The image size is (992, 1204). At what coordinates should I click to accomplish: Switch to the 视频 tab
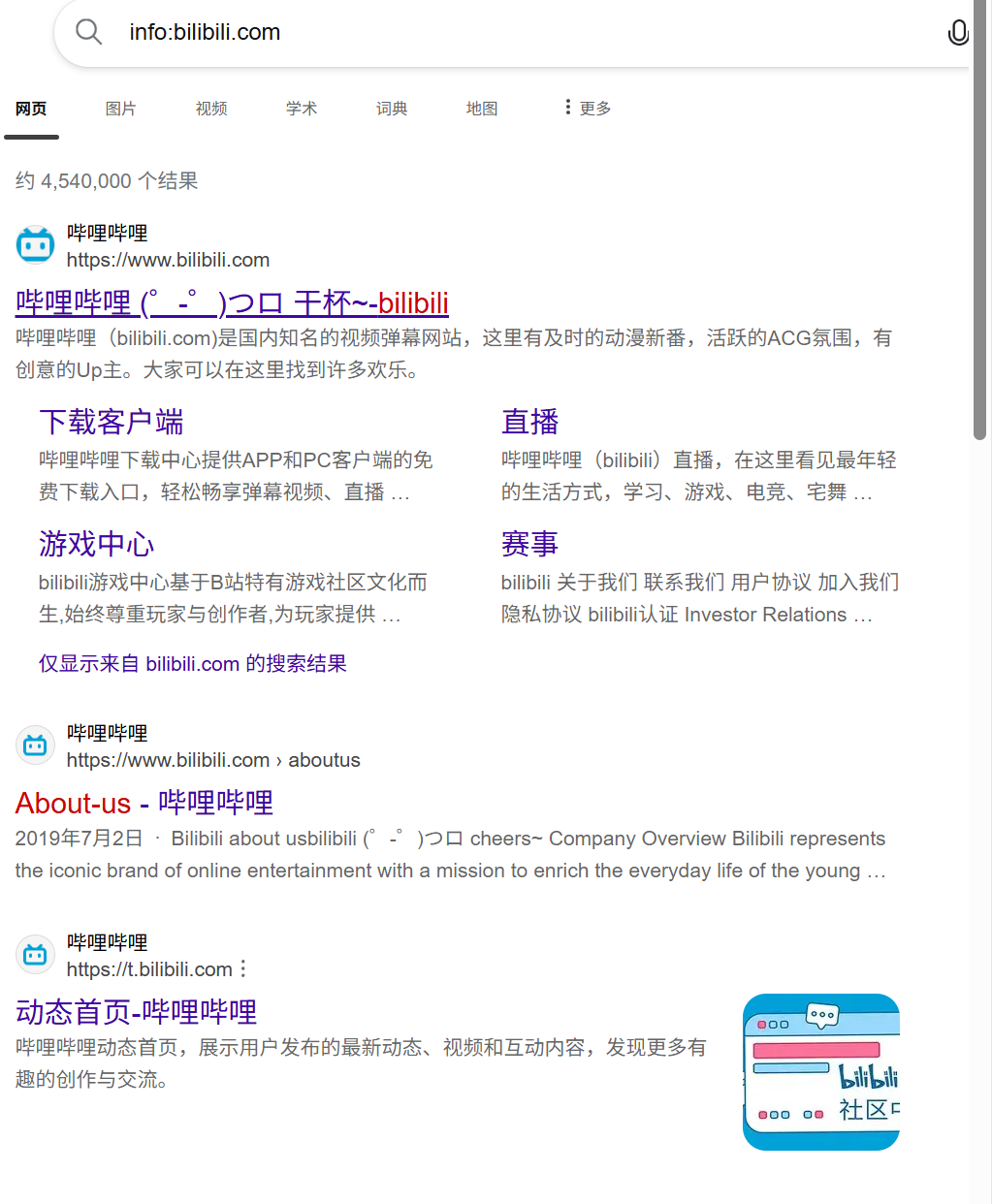tap(210, 109)
